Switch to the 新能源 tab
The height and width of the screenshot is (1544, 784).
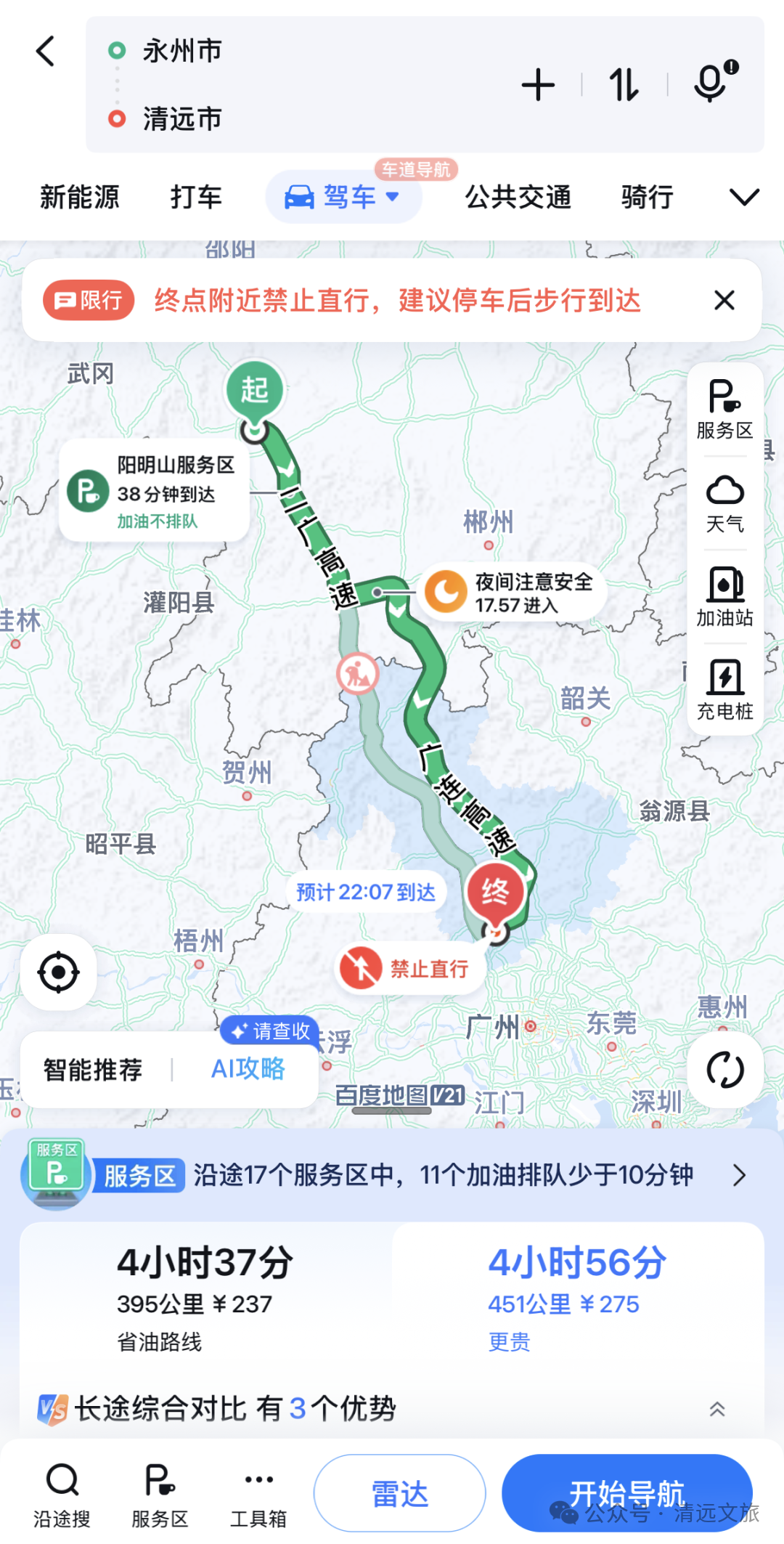tap(80, 197)
